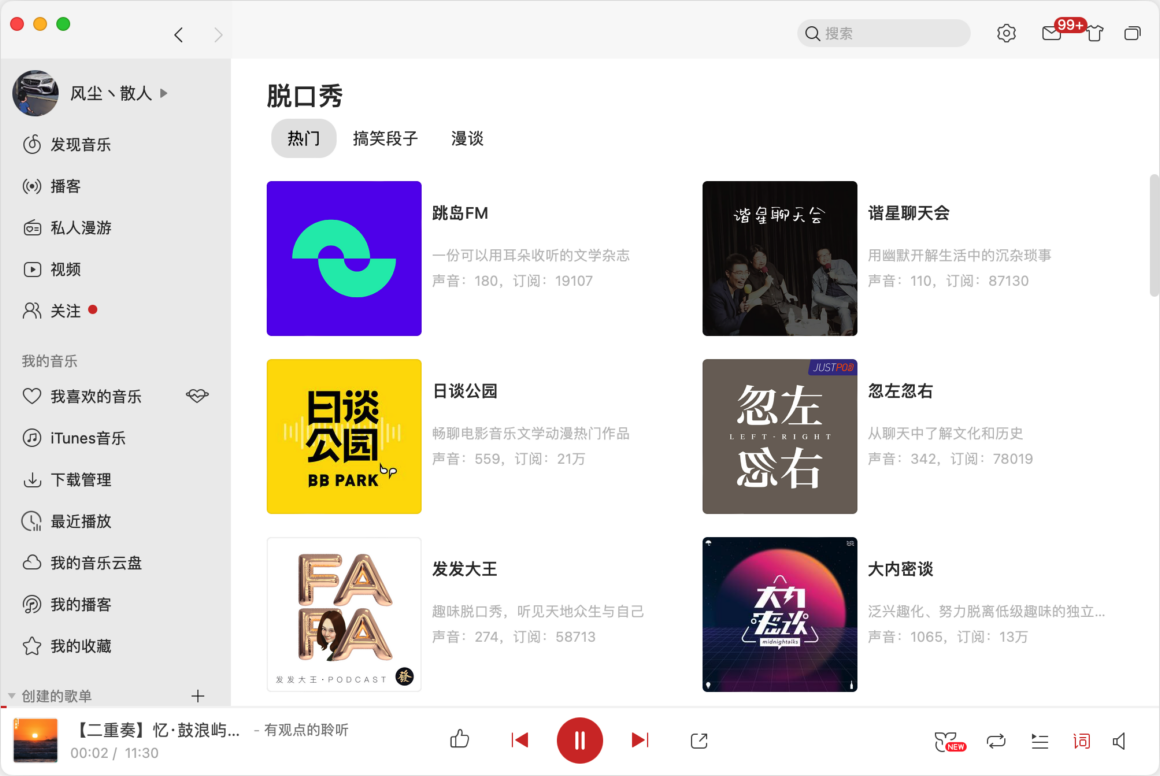
Task: Open the 跳岛FM podcast
Action: pos(344,258)
